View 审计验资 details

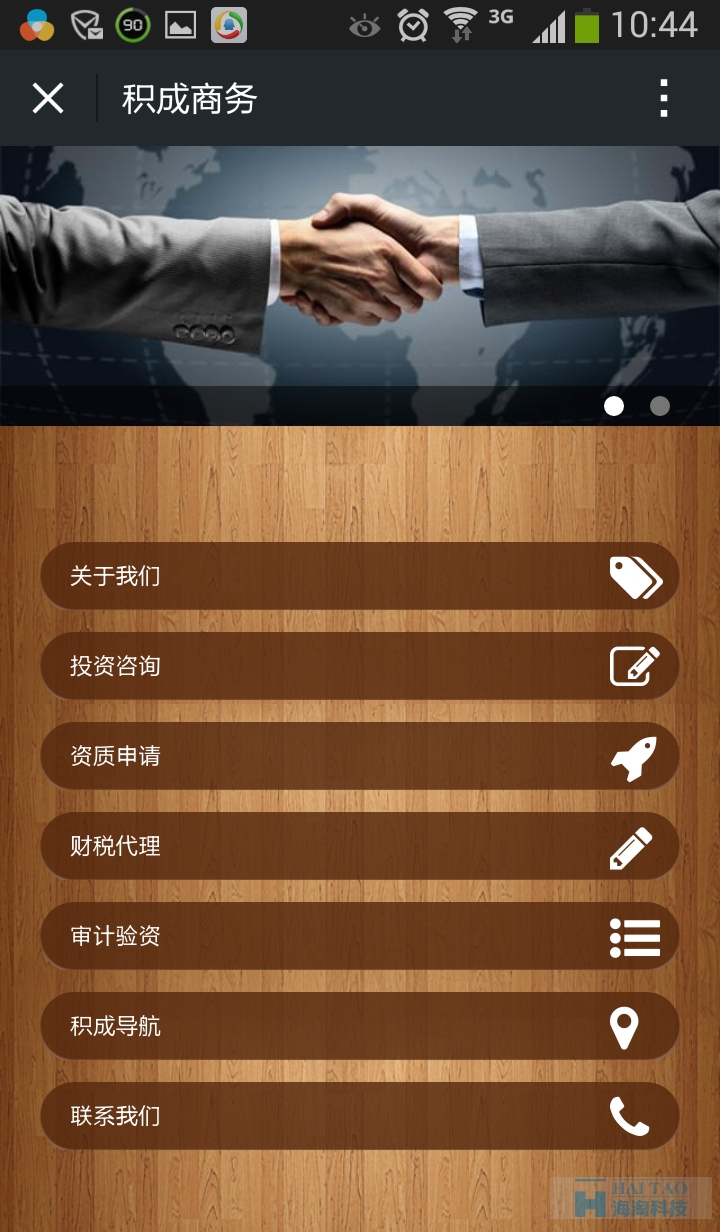click(x=360, y=936)
